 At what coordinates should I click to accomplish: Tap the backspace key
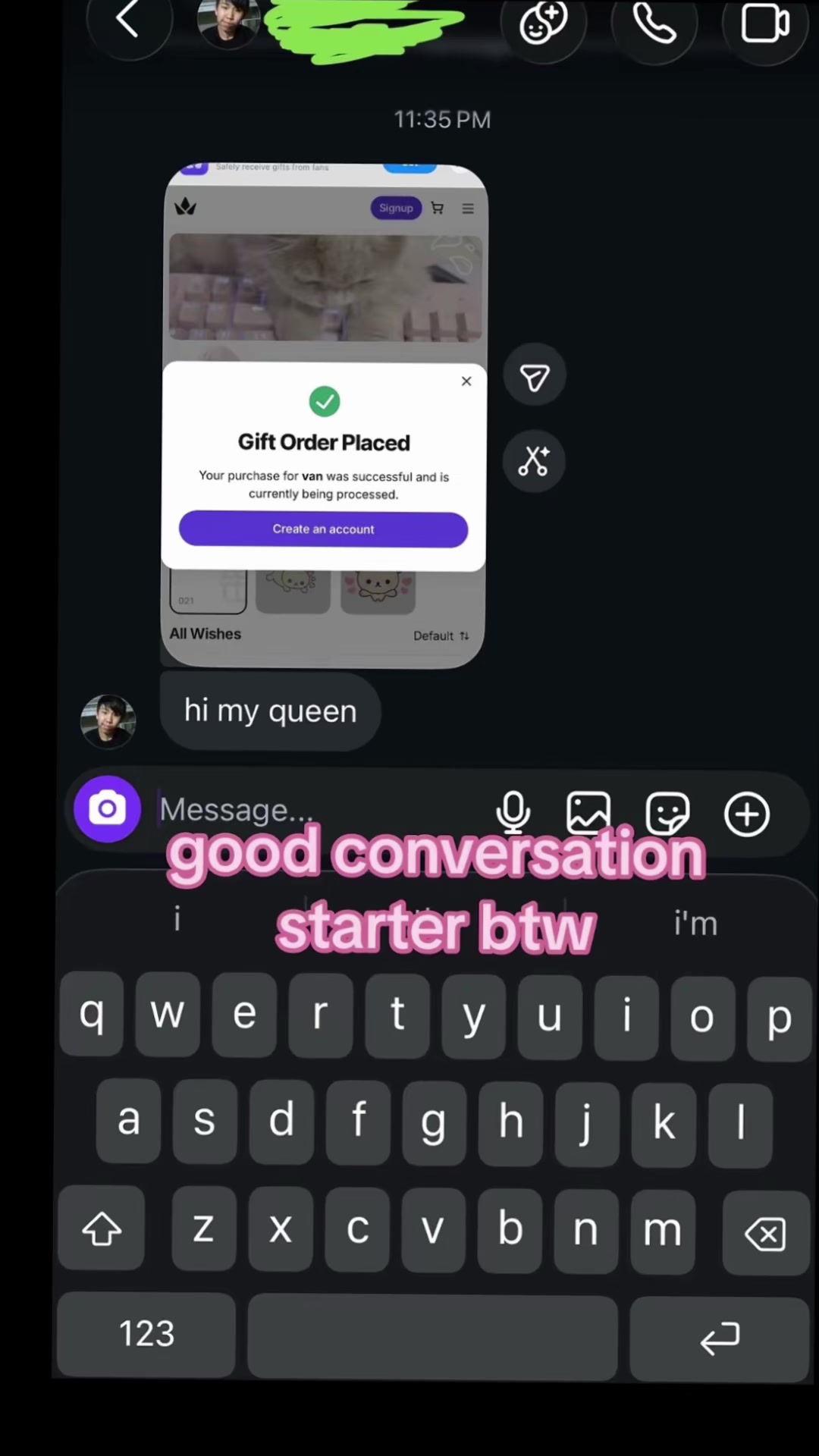click(766, 1234)
